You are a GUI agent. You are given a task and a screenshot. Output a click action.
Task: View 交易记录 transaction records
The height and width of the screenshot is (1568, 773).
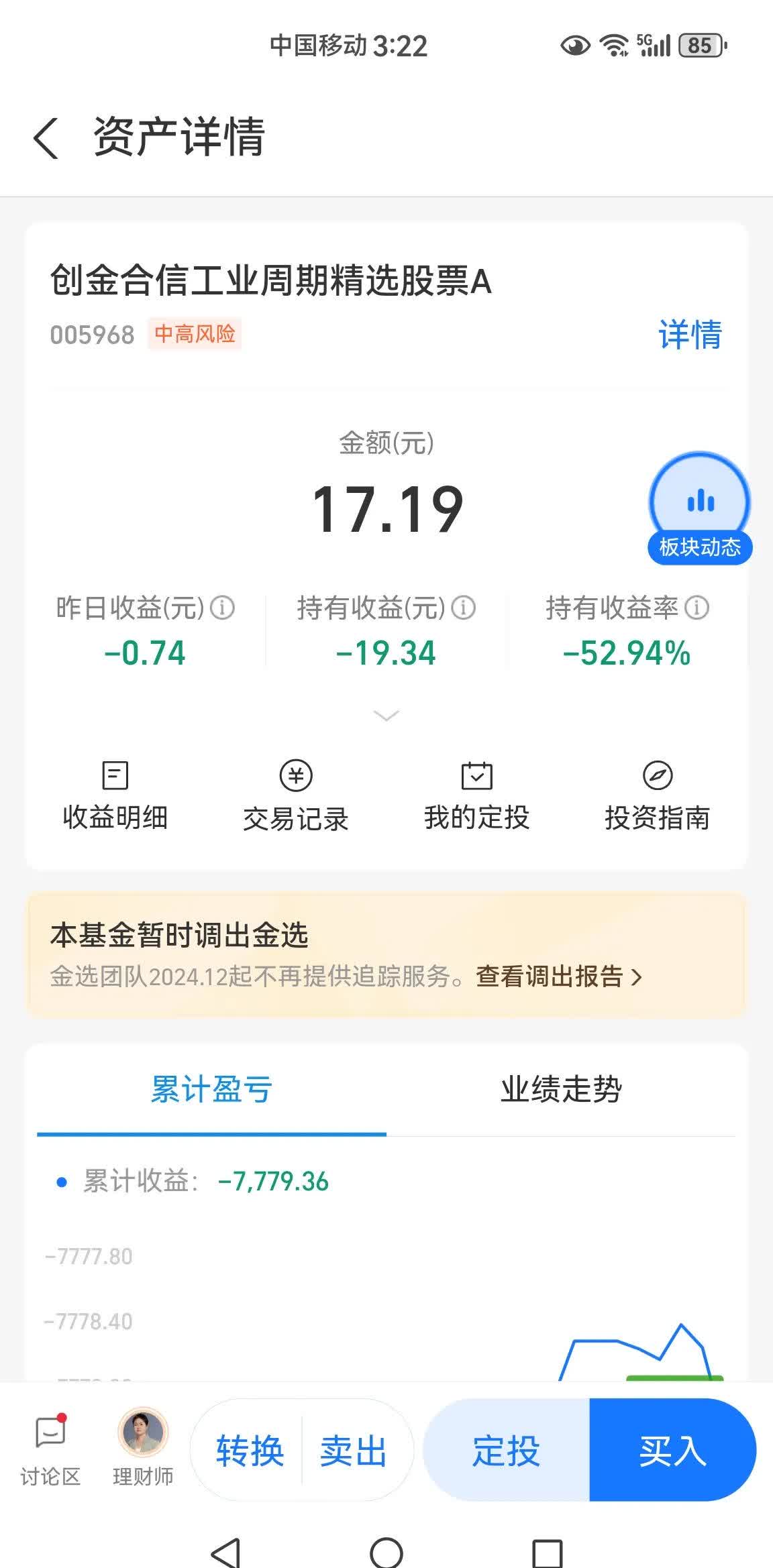295,795
